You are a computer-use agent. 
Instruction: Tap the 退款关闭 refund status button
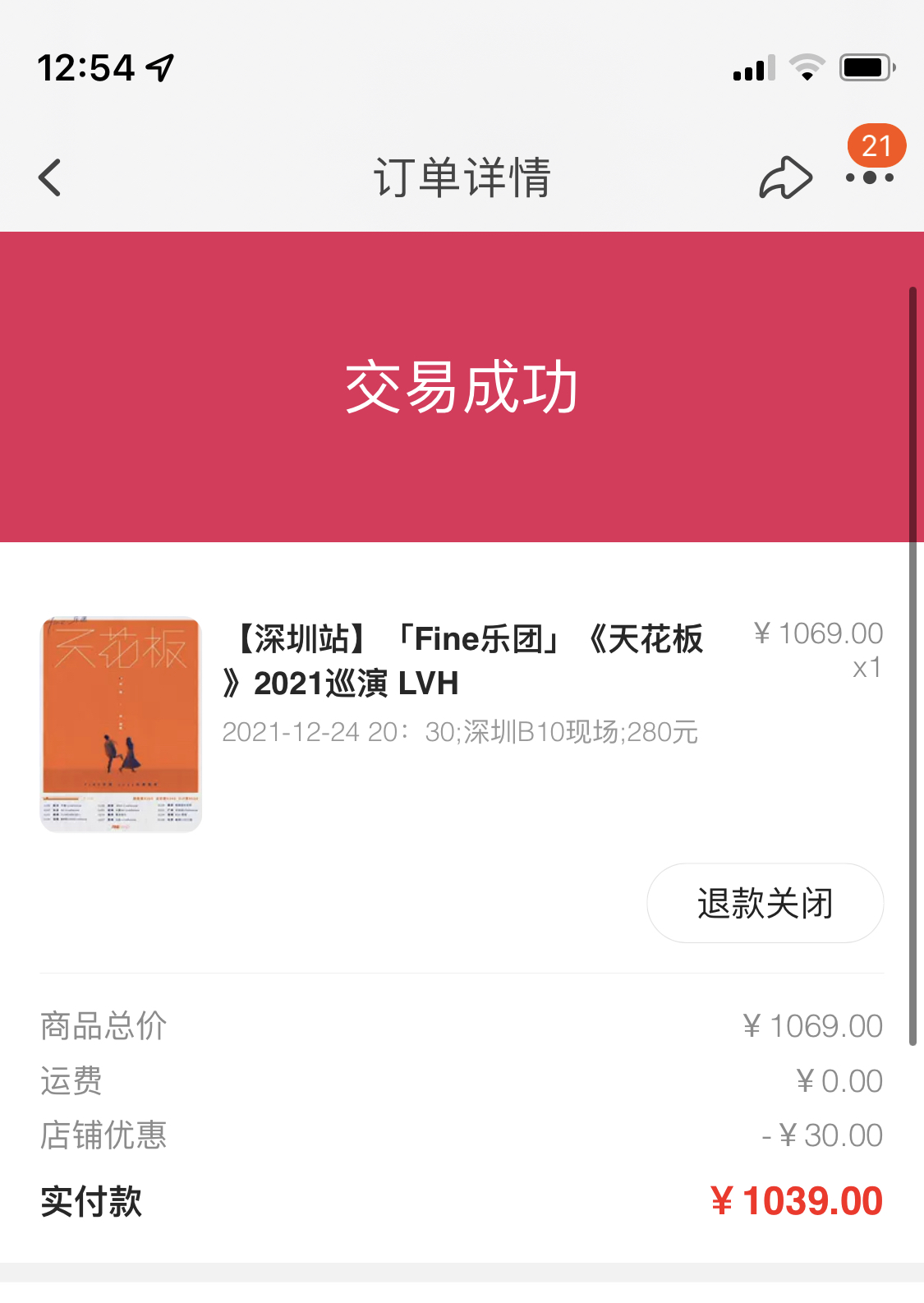pos(763,903)
